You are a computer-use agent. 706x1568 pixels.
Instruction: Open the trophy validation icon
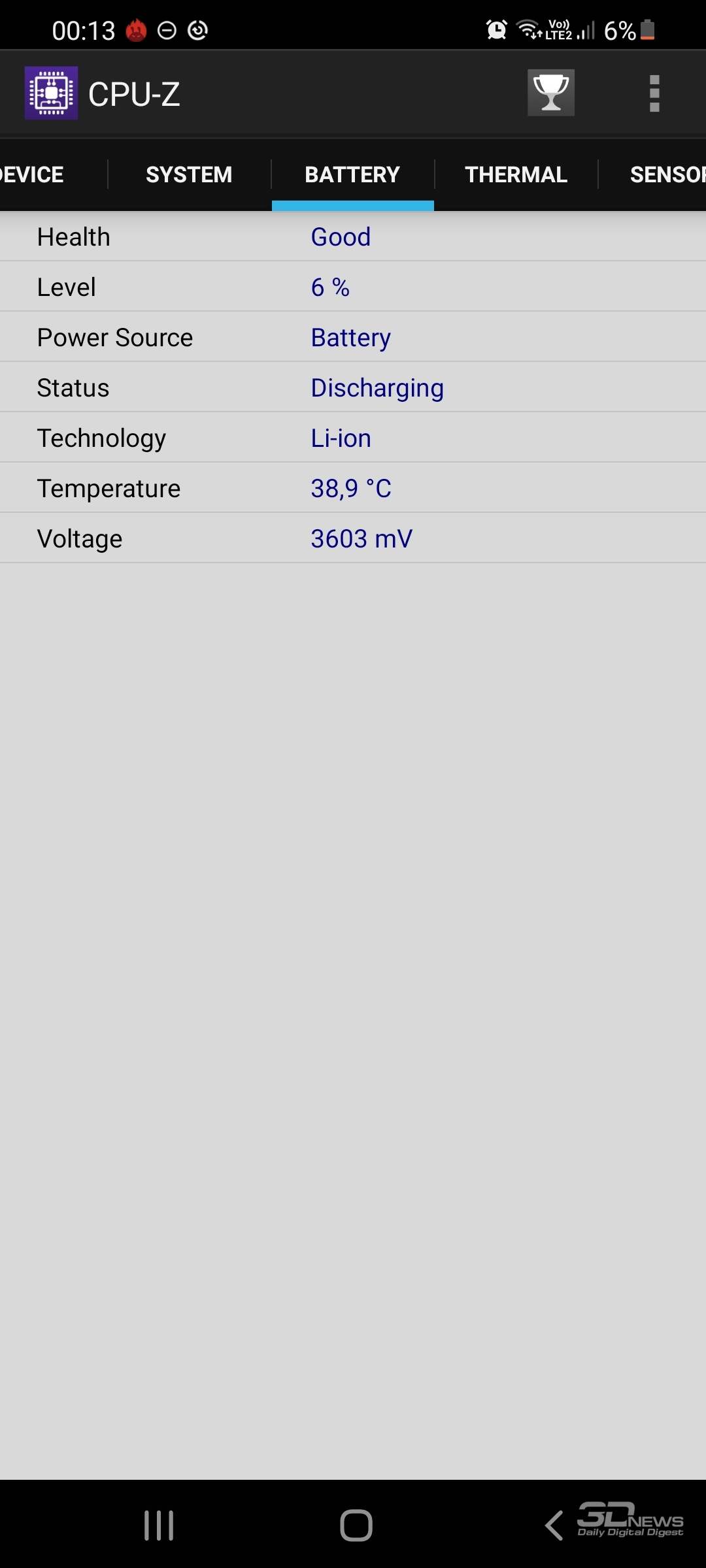pos(551,93)
